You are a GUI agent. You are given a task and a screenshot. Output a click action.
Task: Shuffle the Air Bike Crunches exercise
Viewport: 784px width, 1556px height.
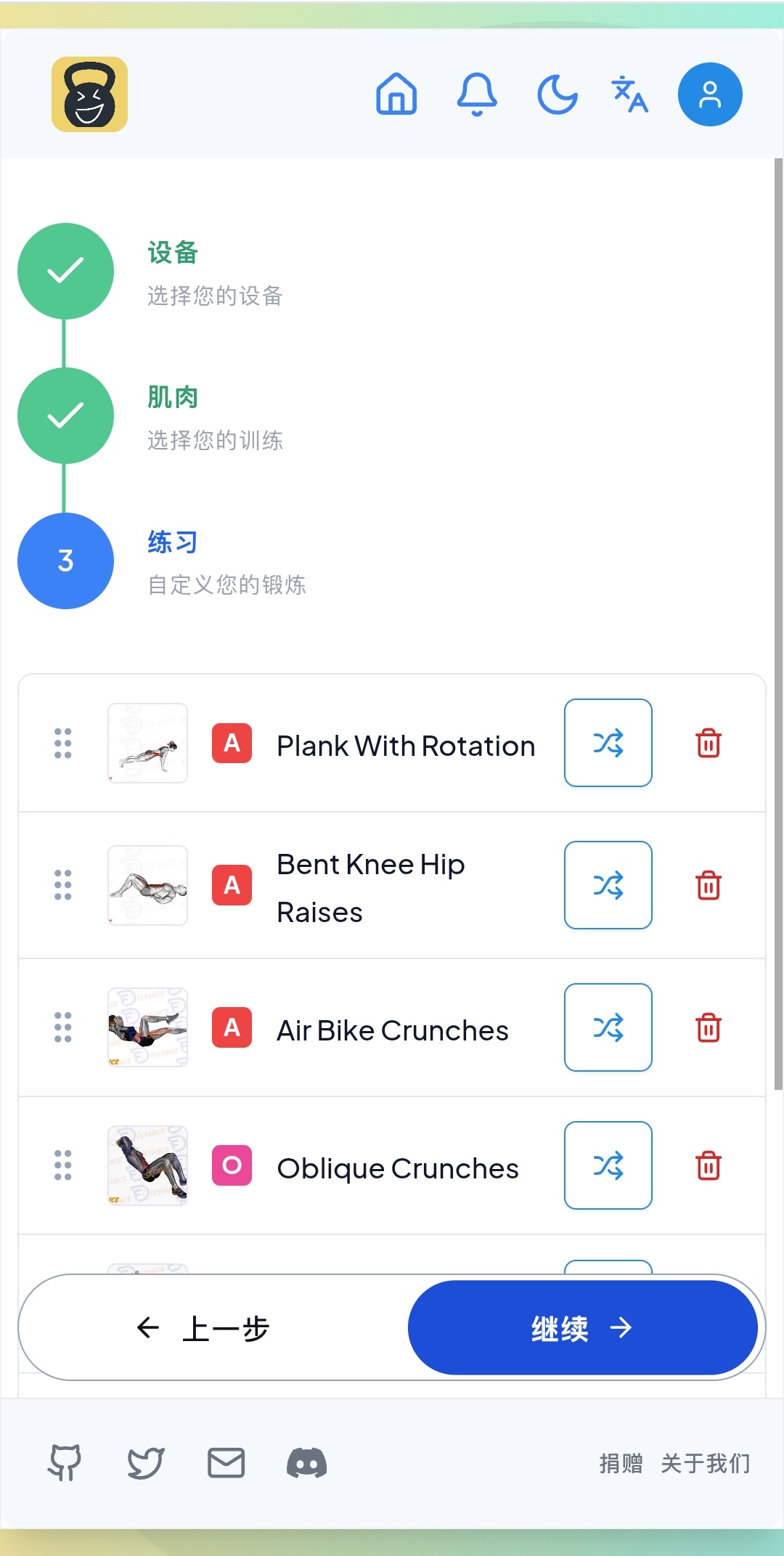(608, 1027)
